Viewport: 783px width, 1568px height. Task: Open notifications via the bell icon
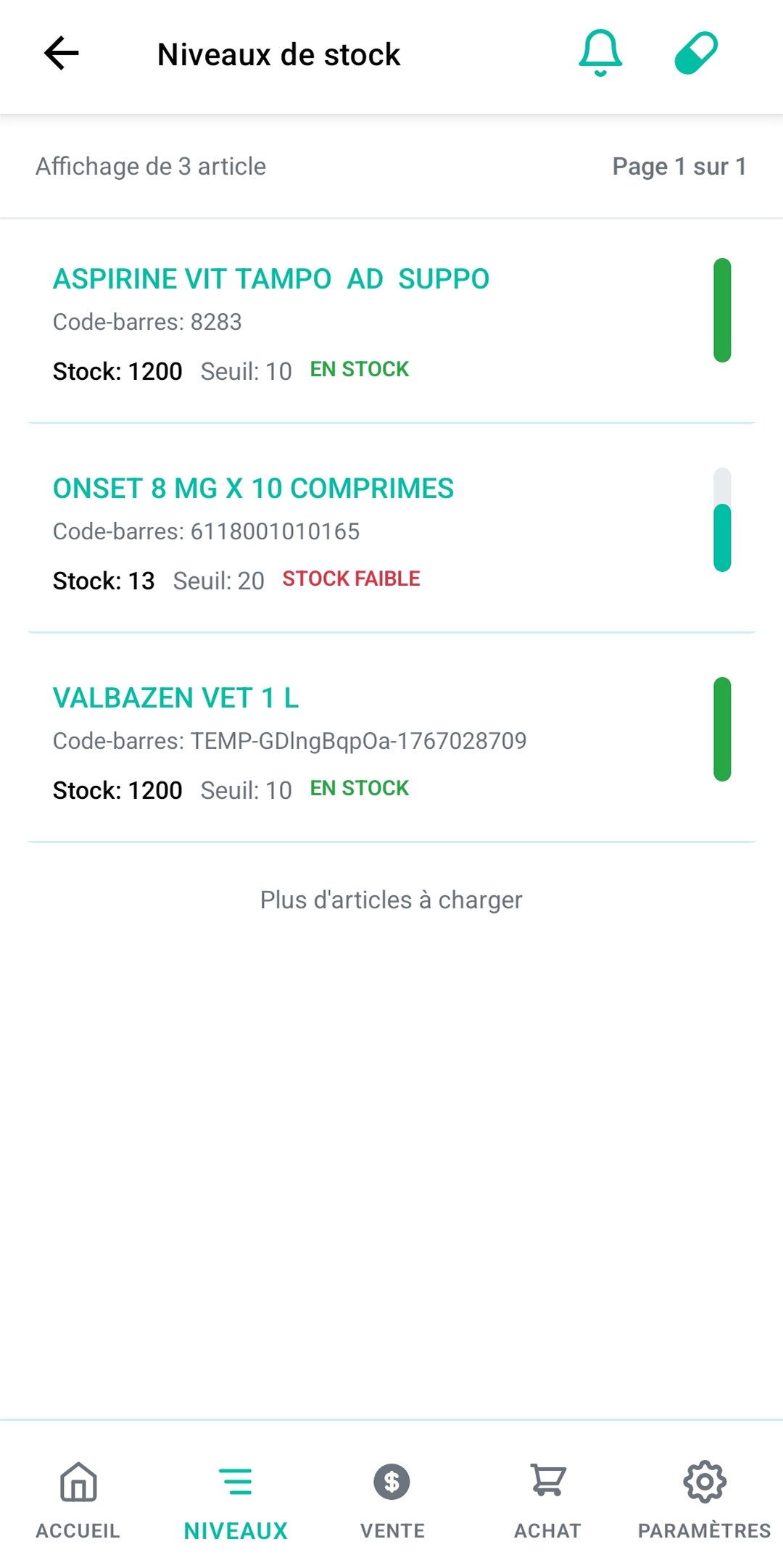599,53
